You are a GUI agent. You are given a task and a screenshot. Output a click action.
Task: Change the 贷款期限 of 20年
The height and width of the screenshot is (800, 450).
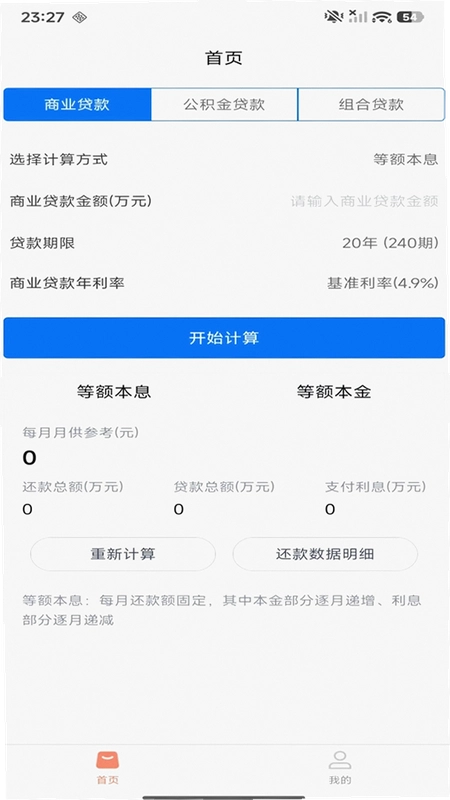point(224,242)
